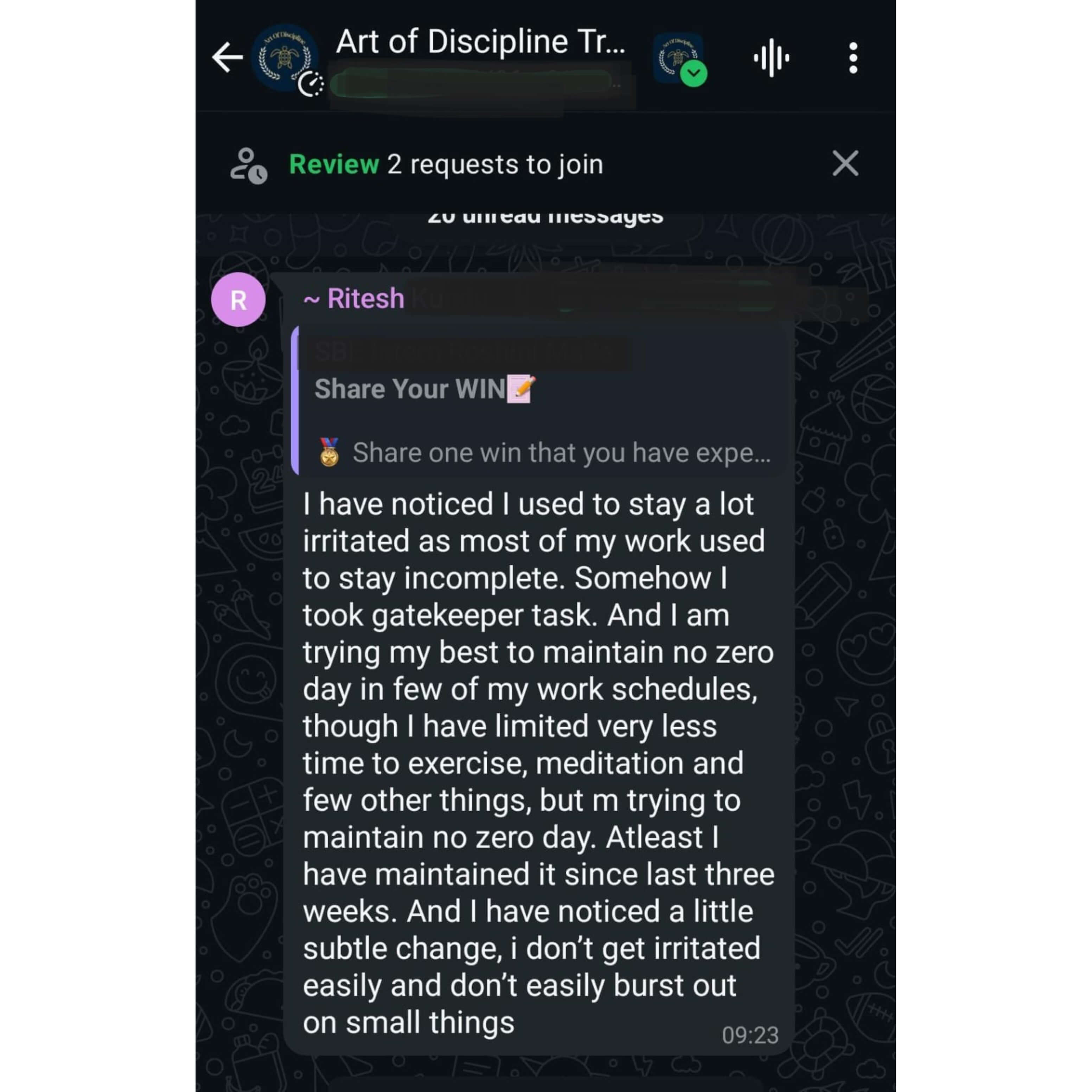Image resolution: width=1092 pixels, height=1092 pixels.
Task: Go back from the group chat
Action: 227,57
